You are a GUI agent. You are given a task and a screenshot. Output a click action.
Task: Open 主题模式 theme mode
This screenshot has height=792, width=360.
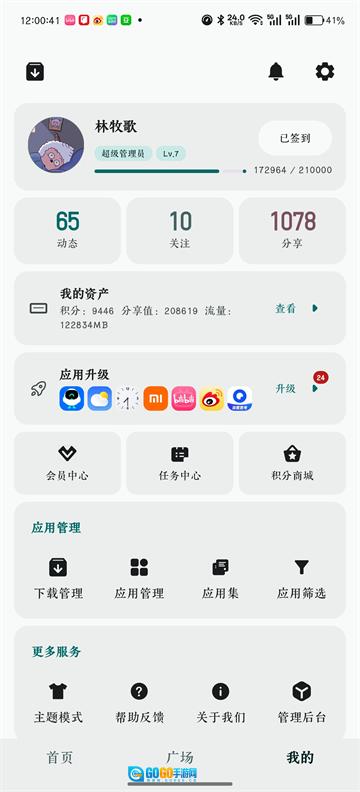(58, 702)
